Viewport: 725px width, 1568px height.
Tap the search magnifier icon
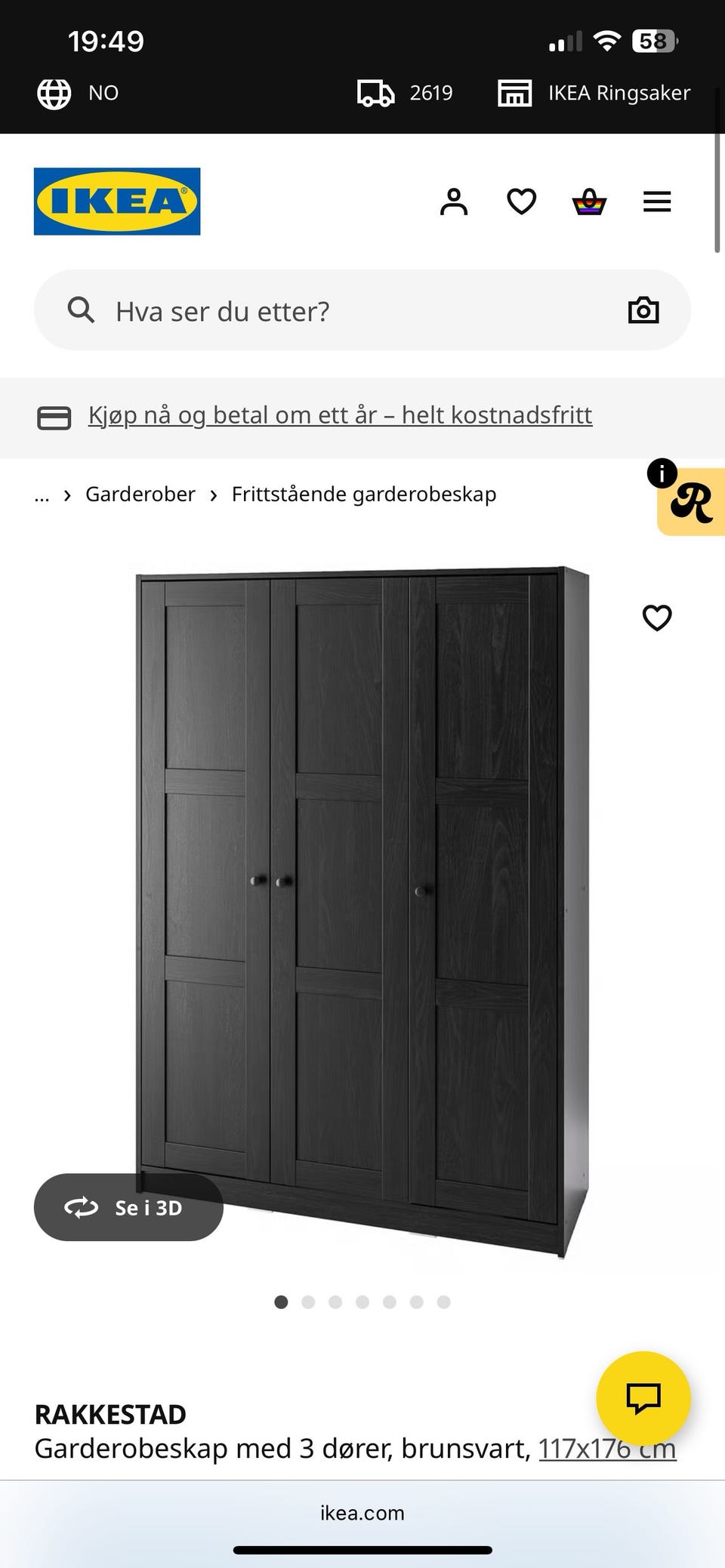click(x=82, y=310)
